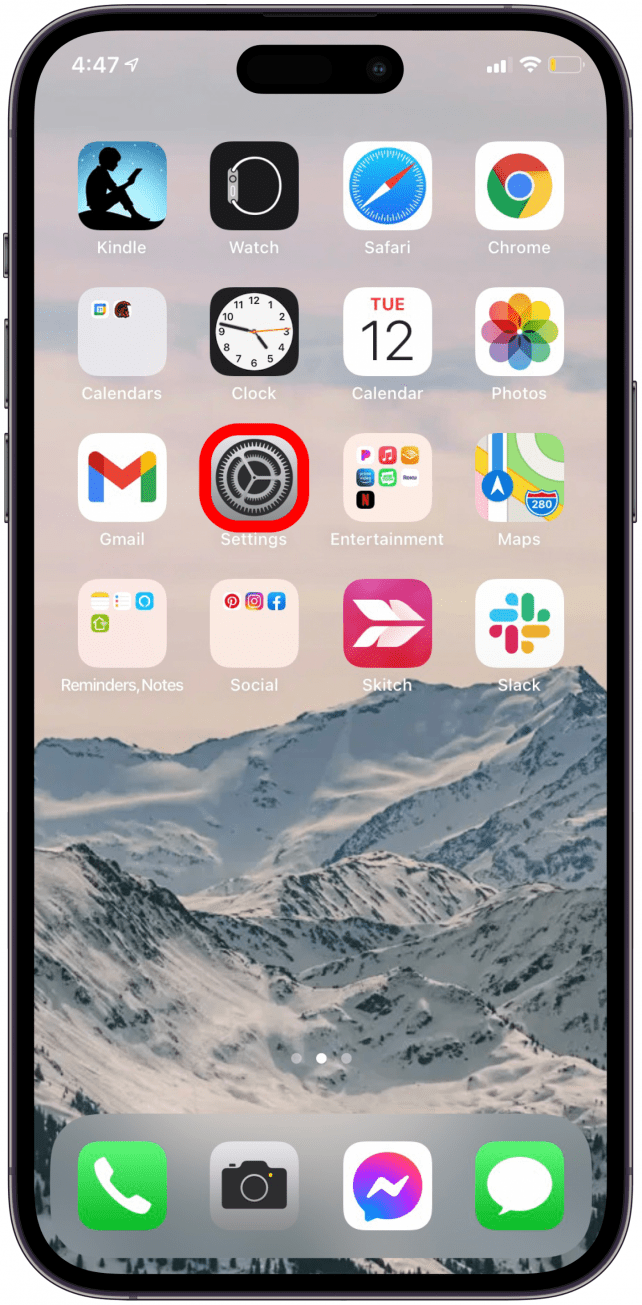642x1305 pixels.
Task: Open Slack
Action: pyautogui.click(x=519, y=624)
